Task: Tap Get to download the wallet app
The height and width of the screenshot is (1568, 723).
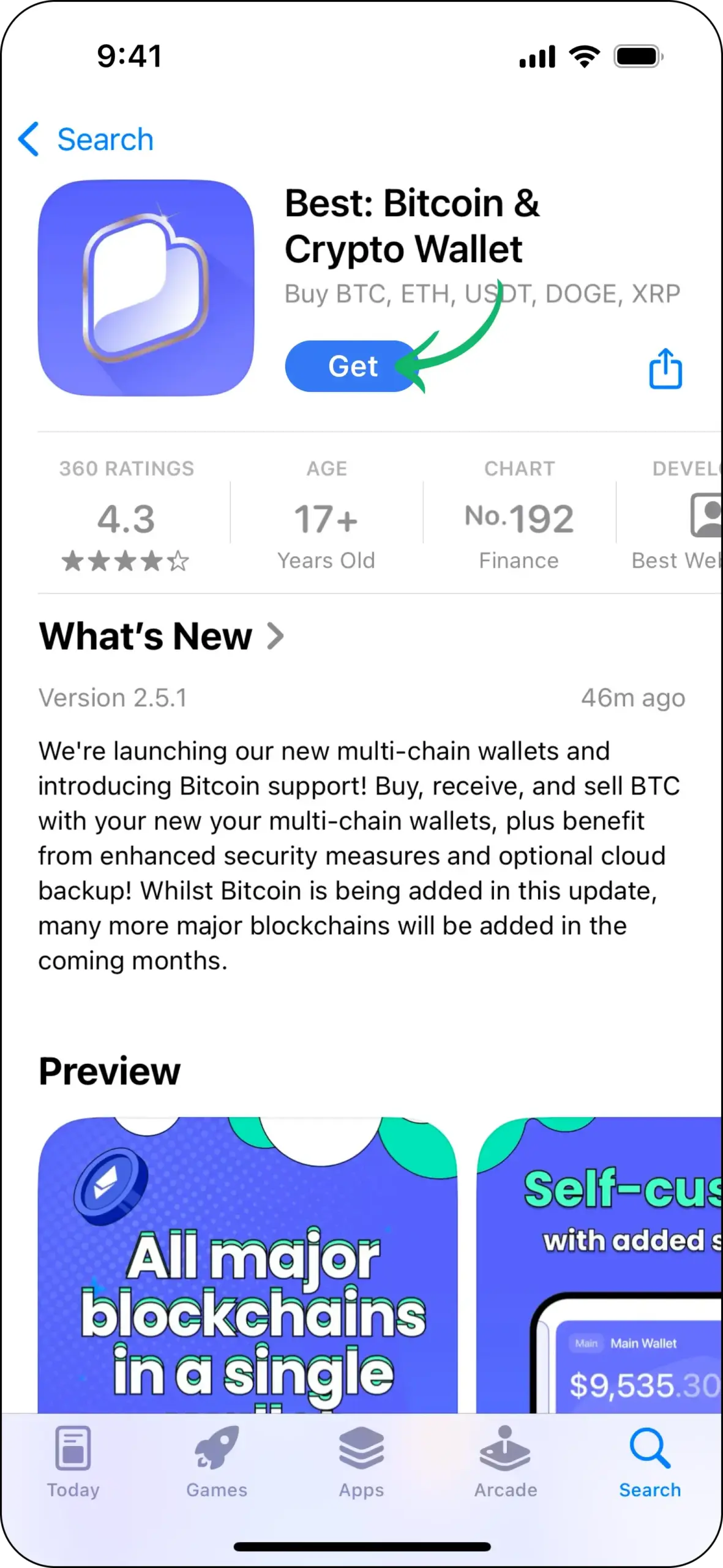Action: click(352, 366)
